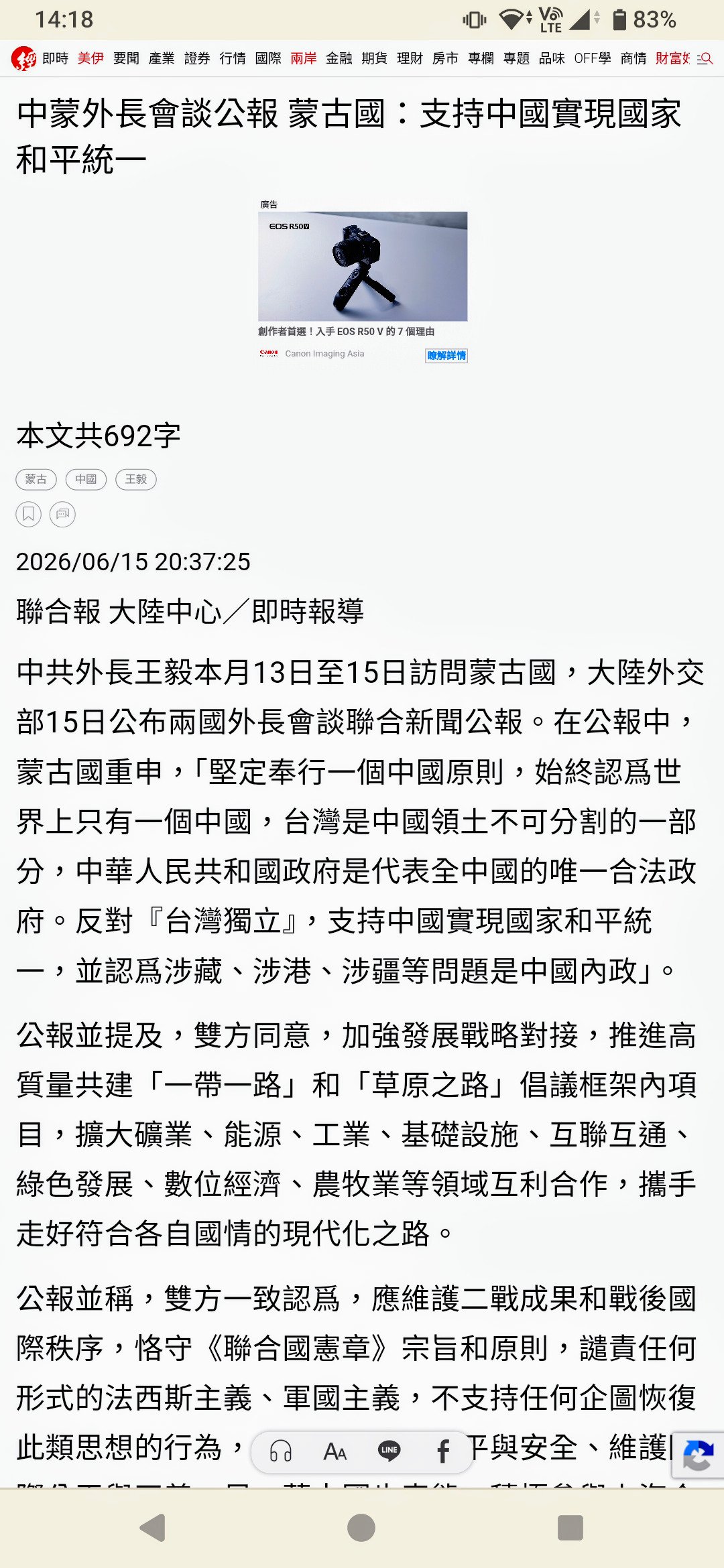
Task: Select the 王毅 tag chip
Action: click(136, 479)
